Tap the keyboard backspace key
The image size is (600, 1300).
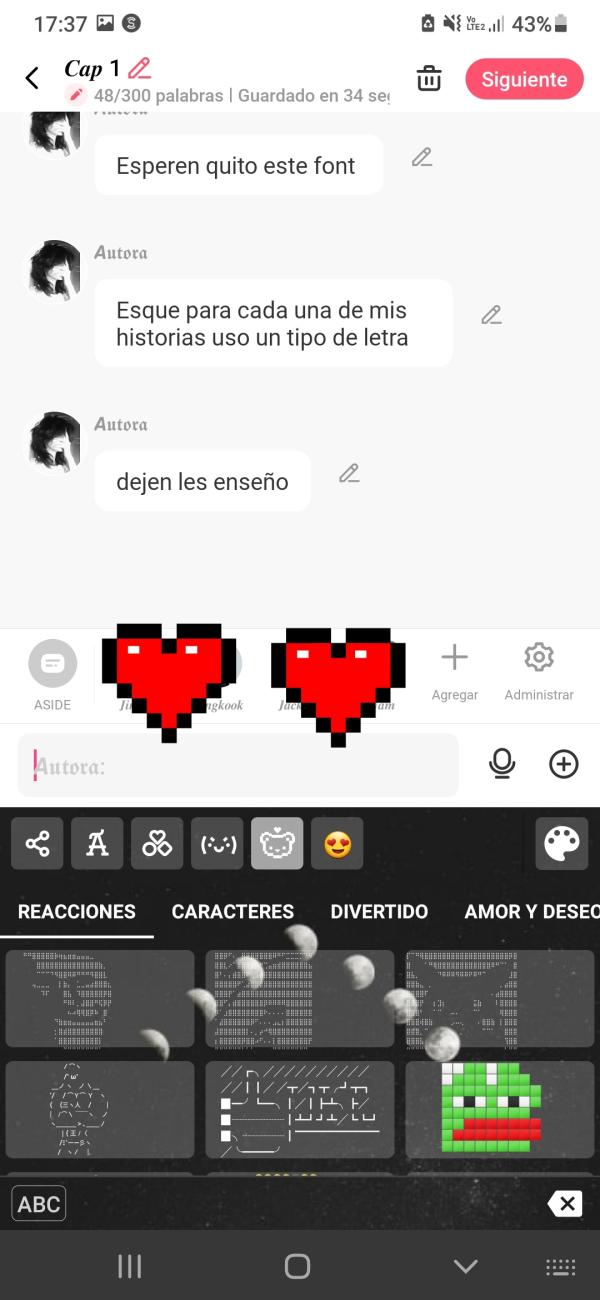coord(564,1204)
